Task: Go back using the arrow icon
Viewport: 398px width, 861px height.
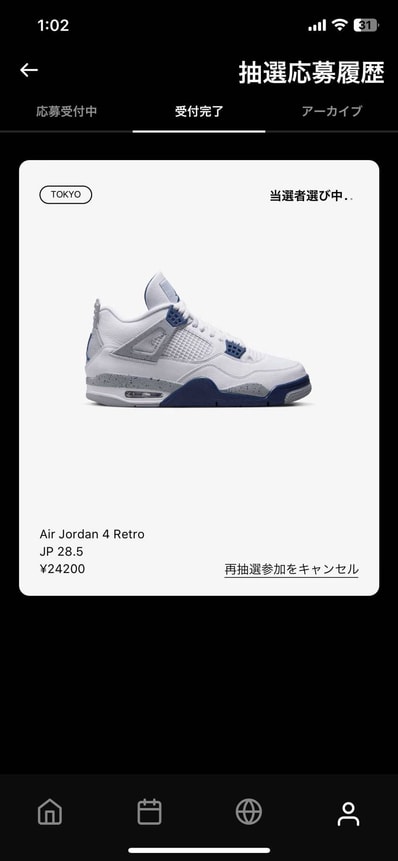Action: click(x=29, y=70)
